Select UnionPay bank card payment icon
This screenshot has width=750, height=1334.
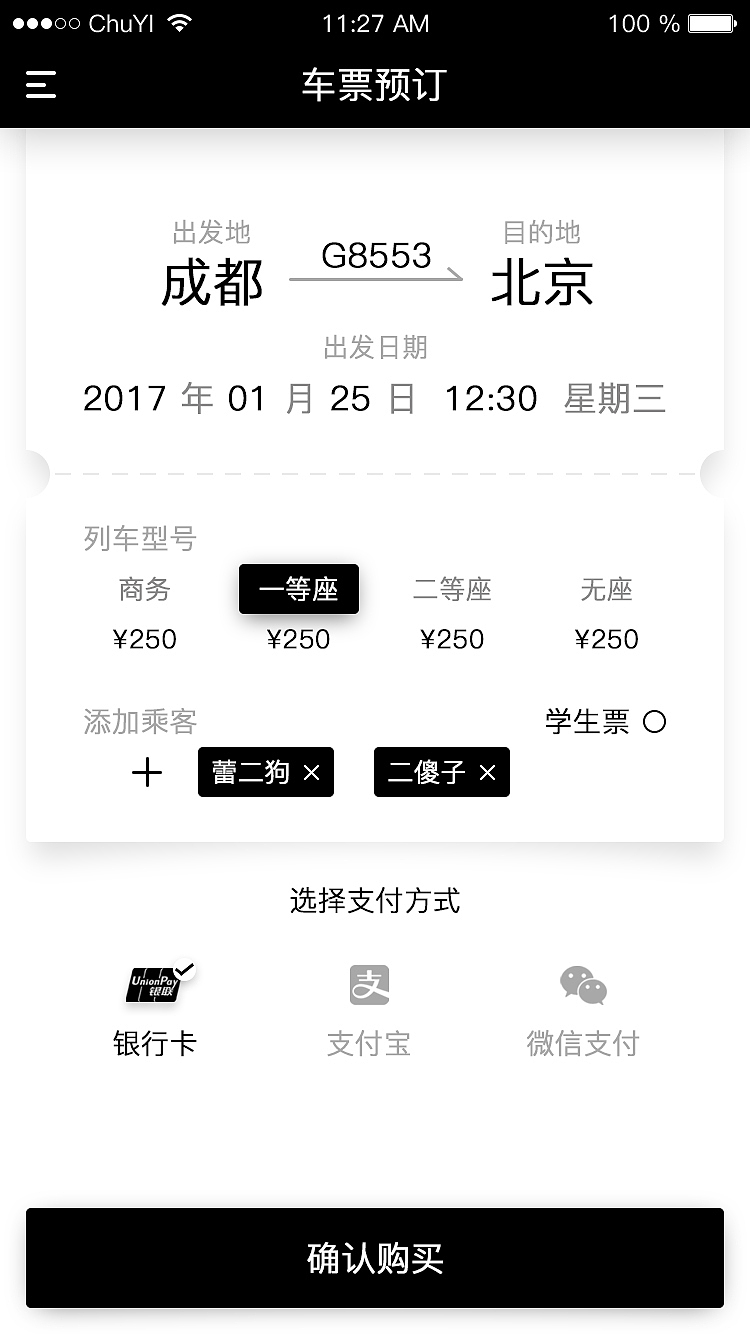point(156,984)
